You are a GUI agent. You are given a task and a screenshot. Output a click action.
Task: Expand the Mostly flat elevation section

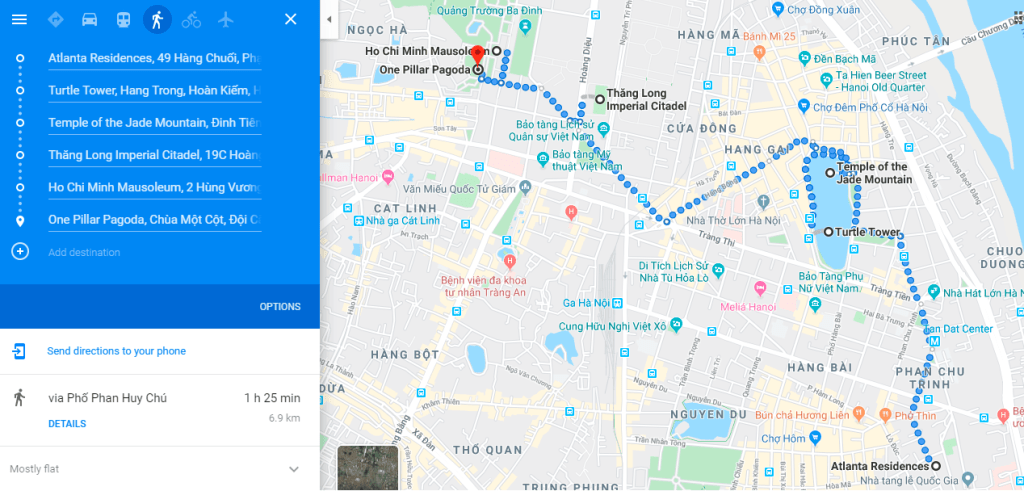(x=293, y=469)
